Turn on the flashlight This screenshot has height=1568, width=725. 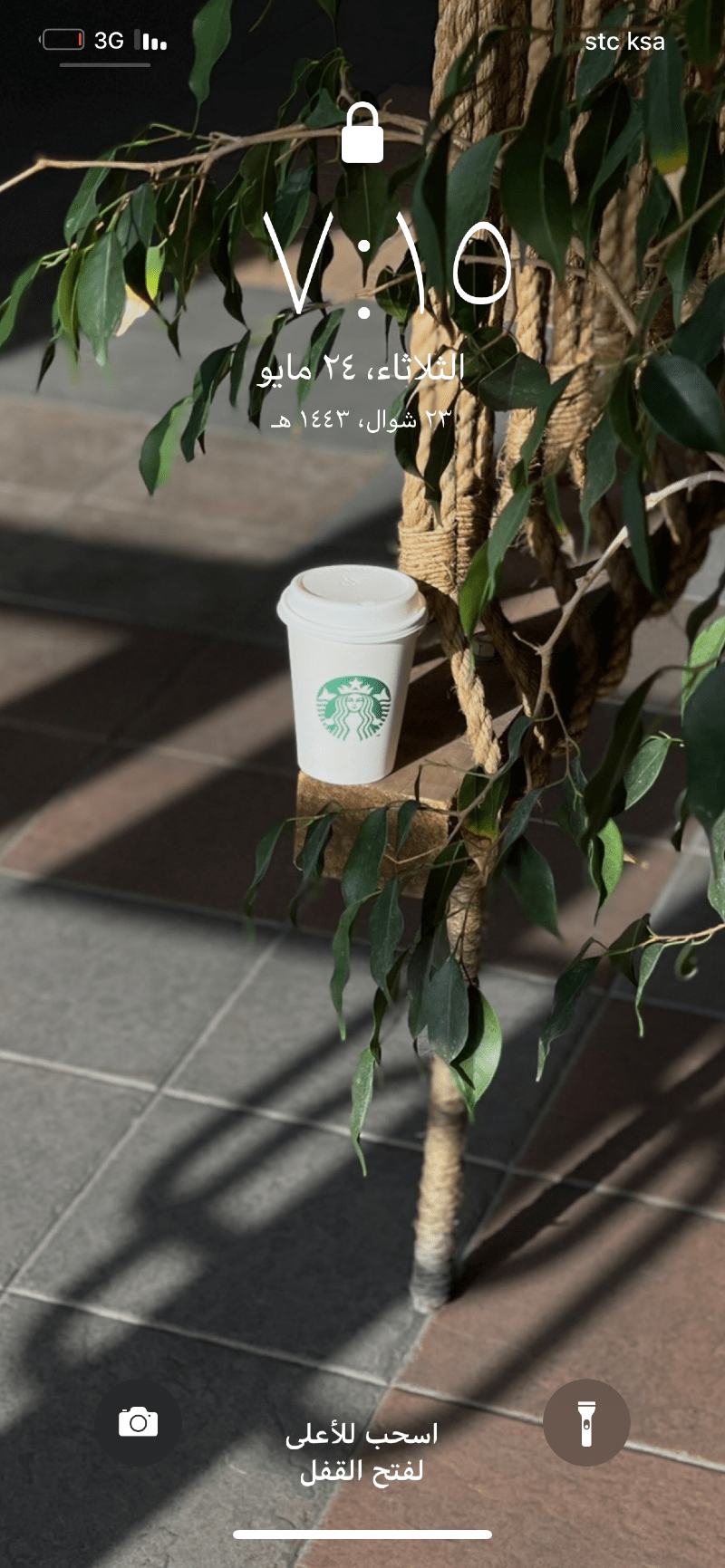(586, 1422)
